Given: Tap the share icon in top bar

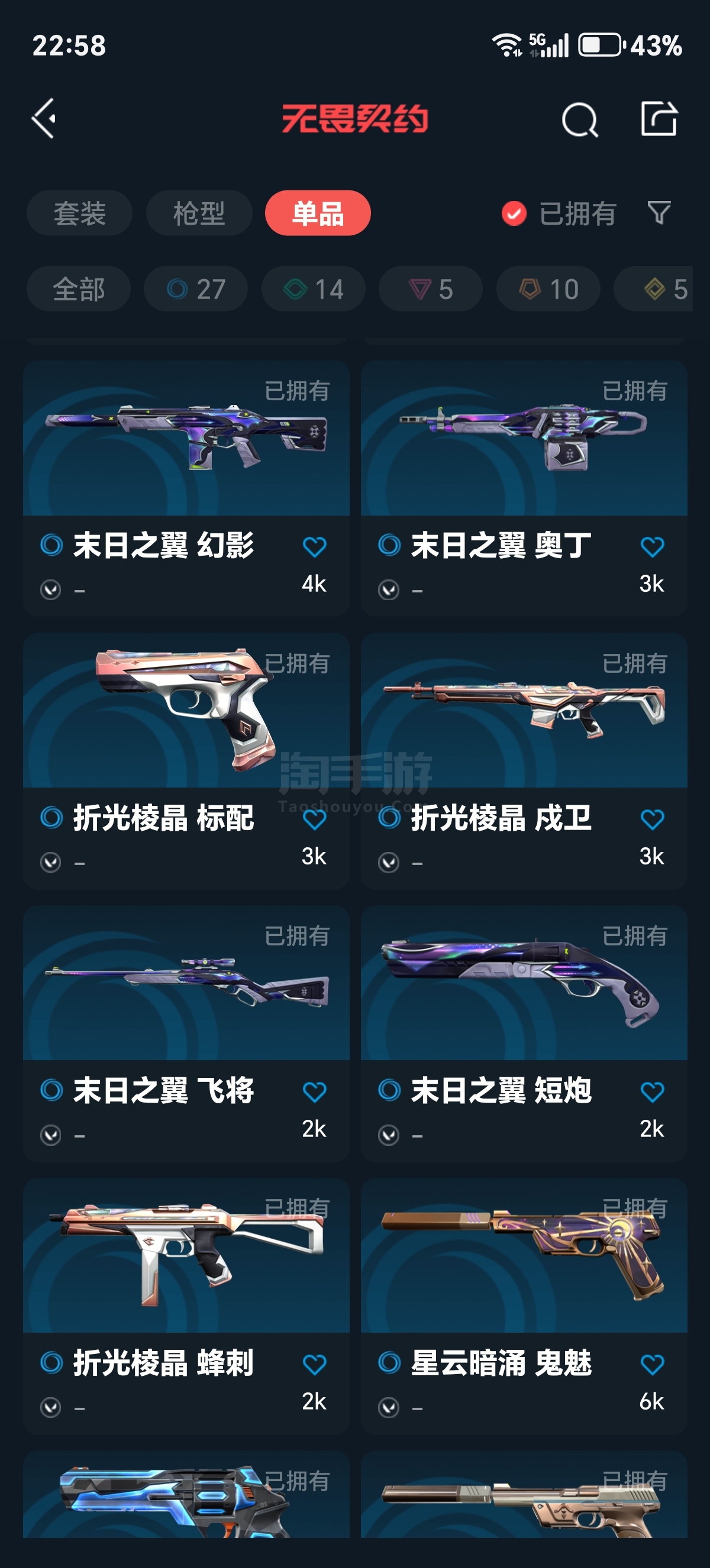Looking at the screenshot, I should coord(659,118).
